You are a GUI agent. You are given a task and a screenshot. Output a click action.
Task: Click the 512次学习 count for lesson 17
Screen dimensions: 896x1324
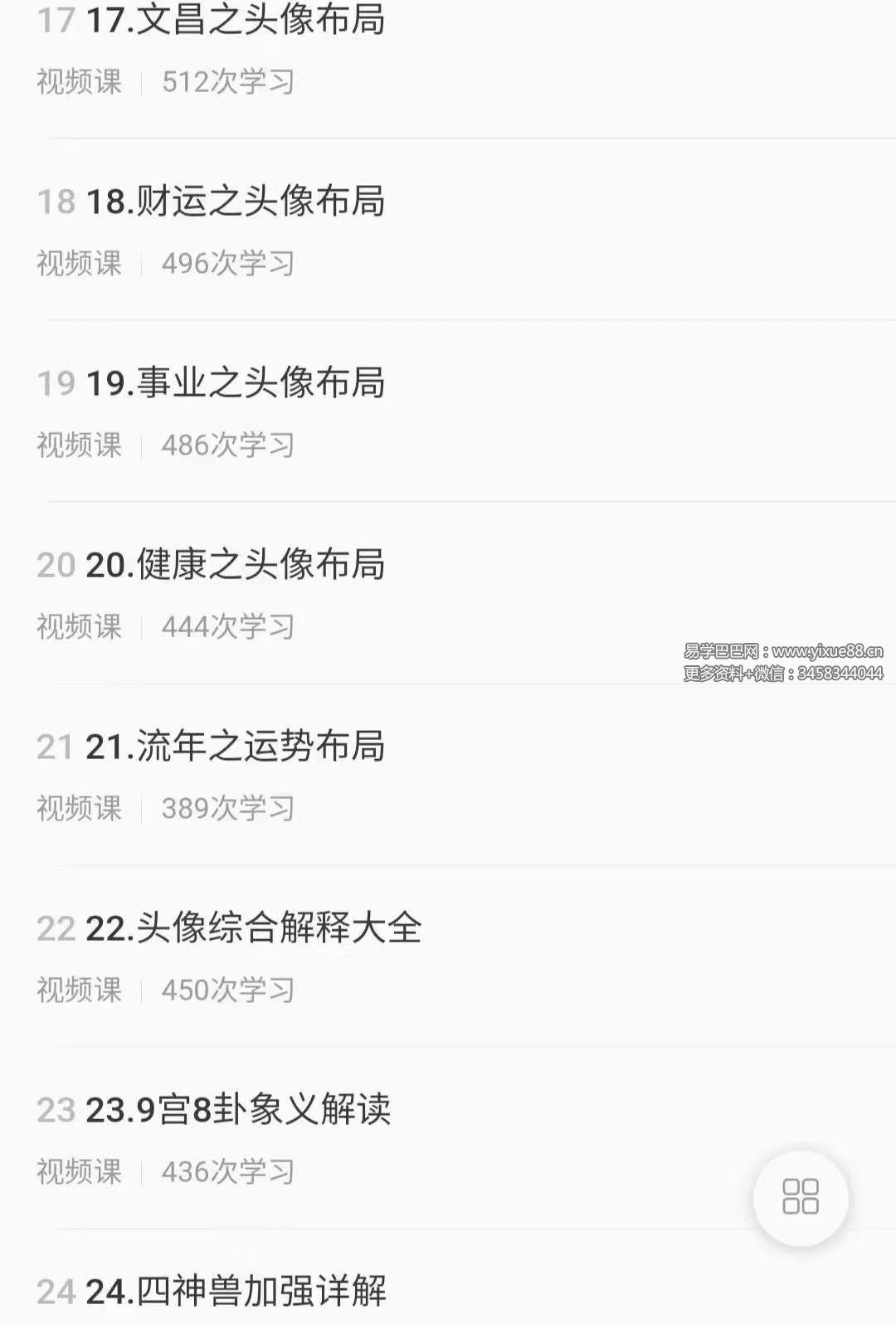pyautogui.click(x=230, y=81)
